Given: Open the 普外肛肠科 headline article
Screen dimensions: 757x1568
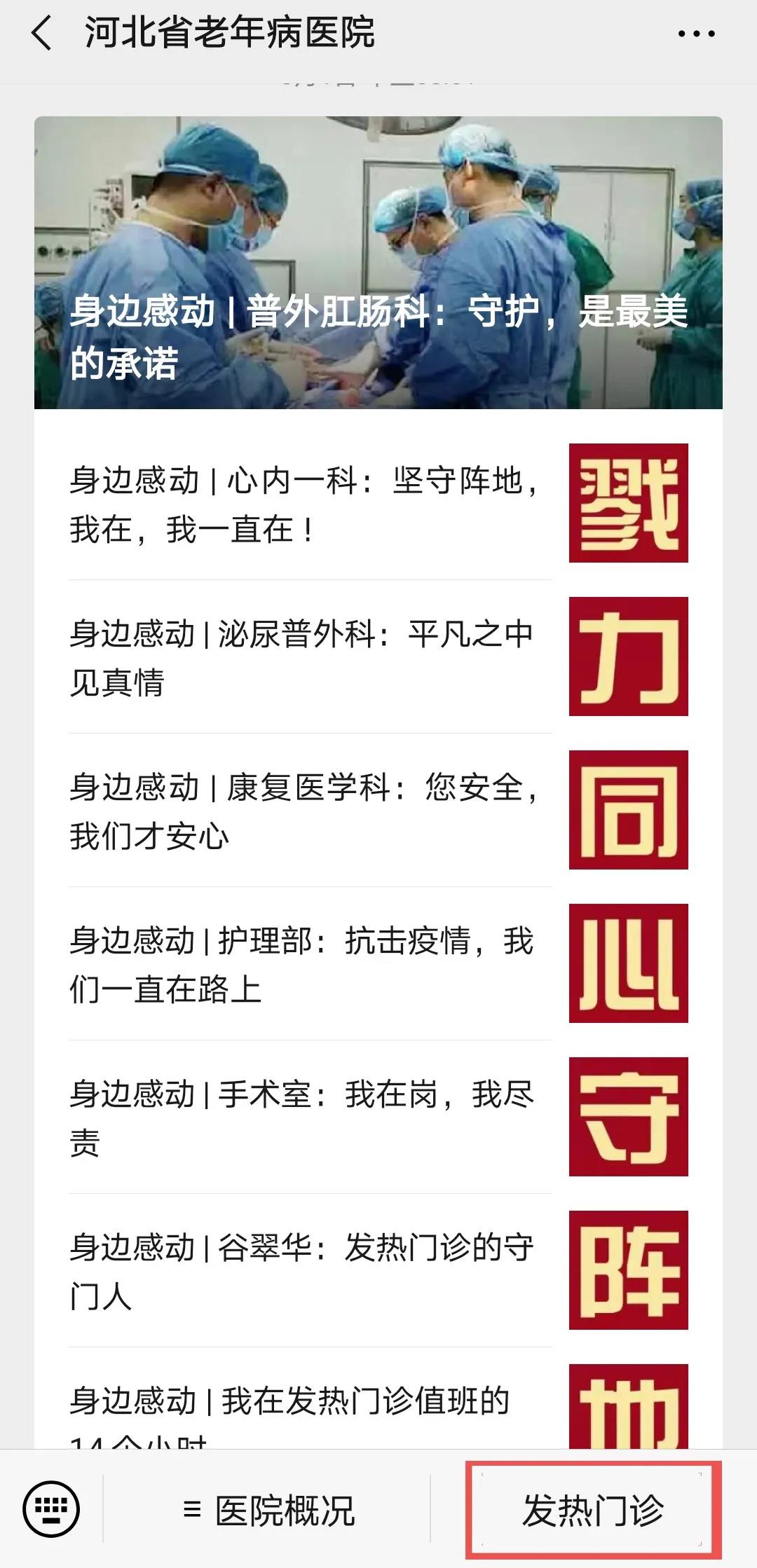Looking at the screenshot, I should tap(378, 263).
